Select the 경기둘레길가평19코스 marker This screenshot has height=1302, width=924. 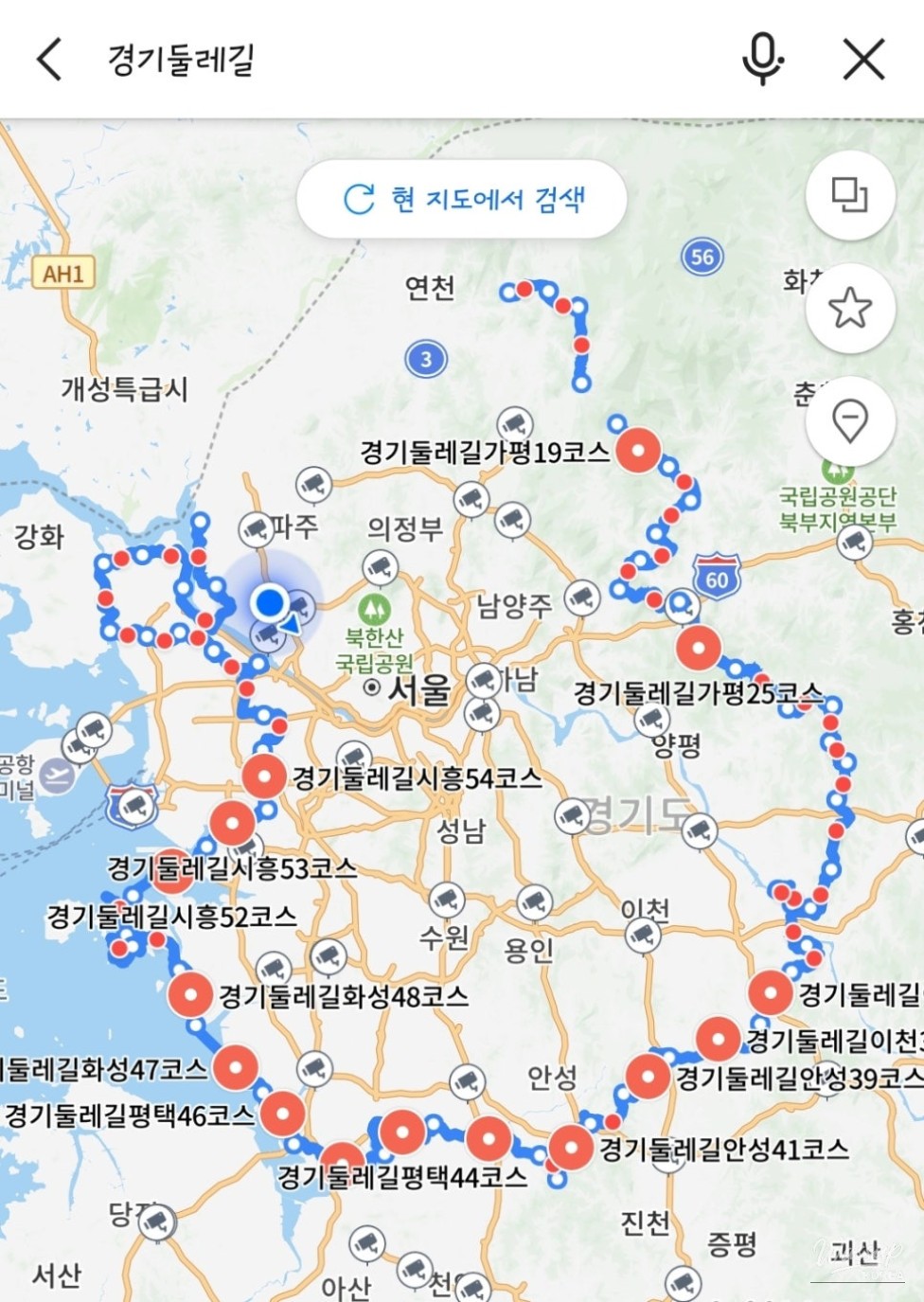point(639,449)
